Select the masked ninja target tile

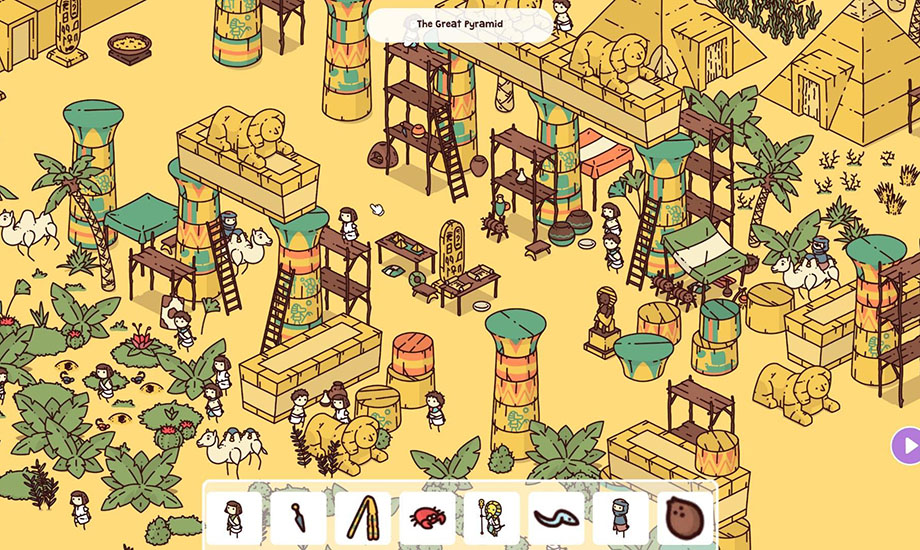pos(620,518)
